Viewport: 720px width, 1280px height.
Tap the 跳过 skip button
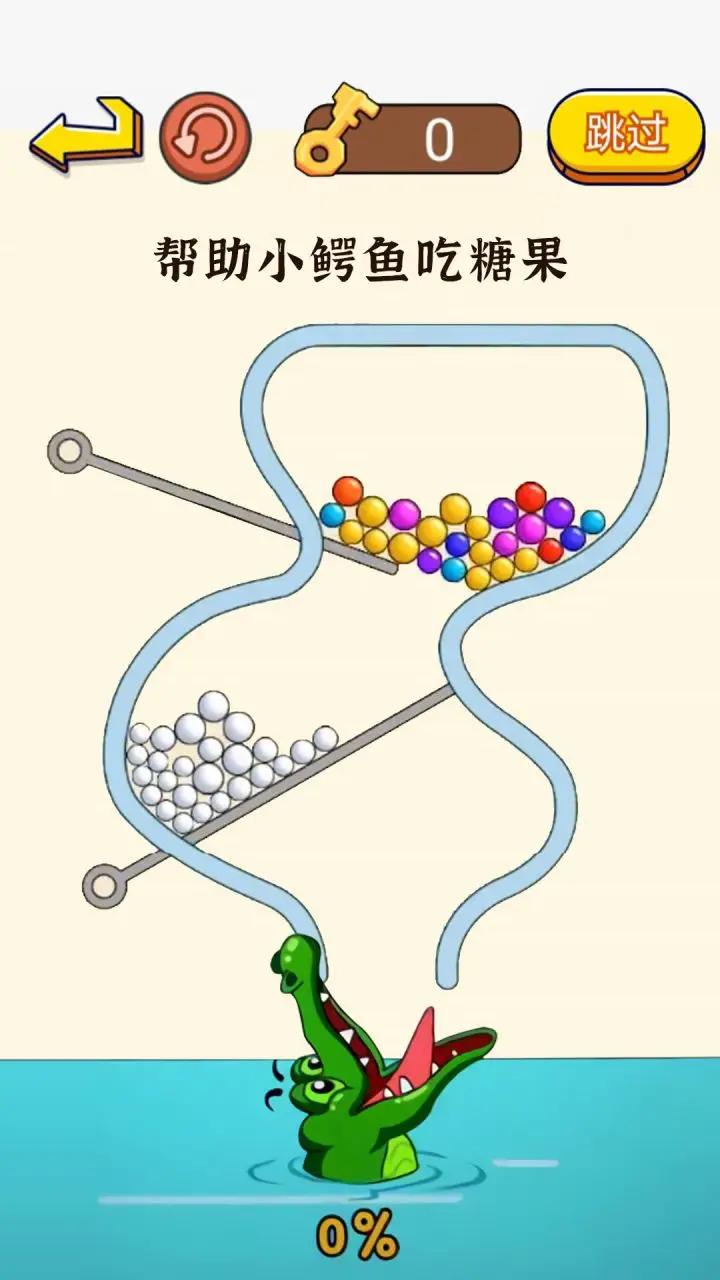(626, 135)
